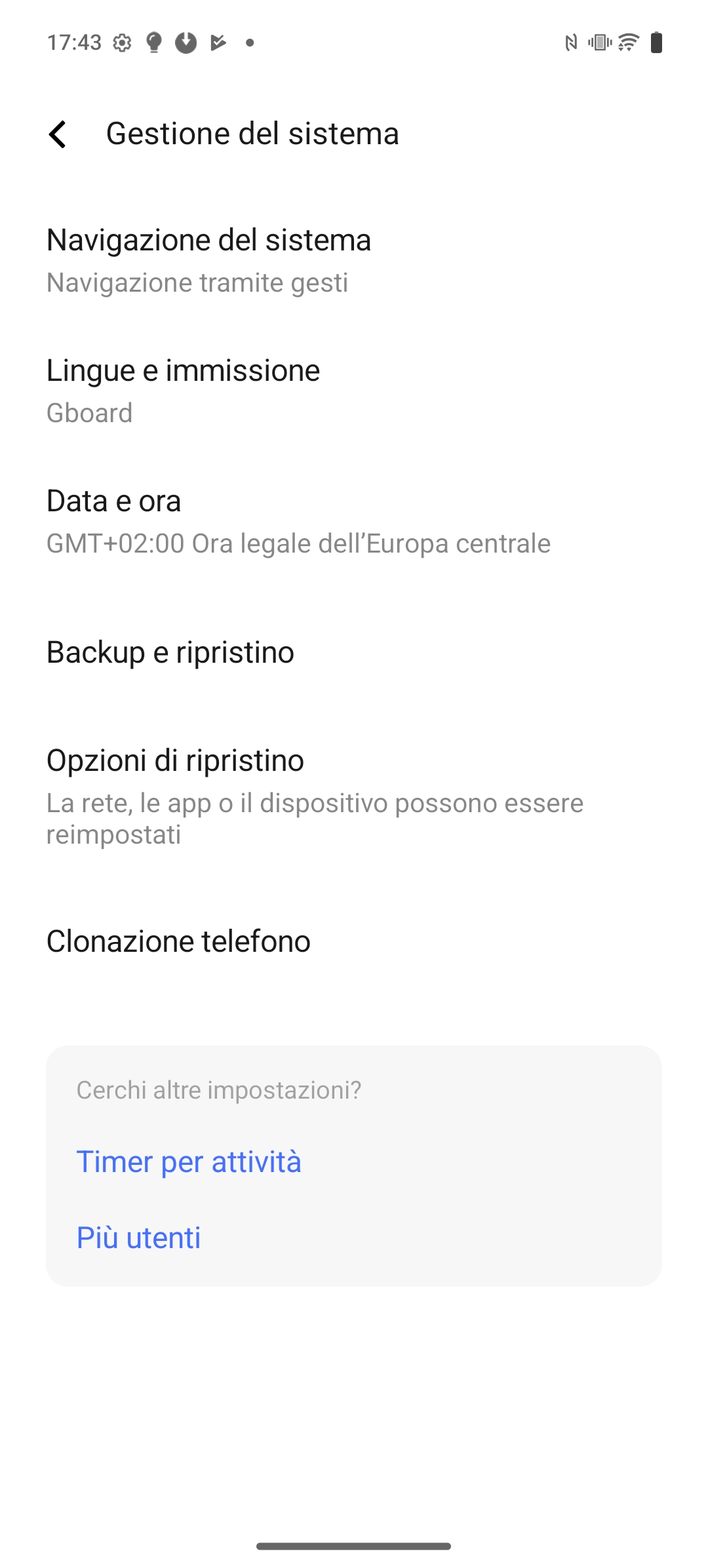
Task: Open Lingue e immissione
Action: pos(354,391)
